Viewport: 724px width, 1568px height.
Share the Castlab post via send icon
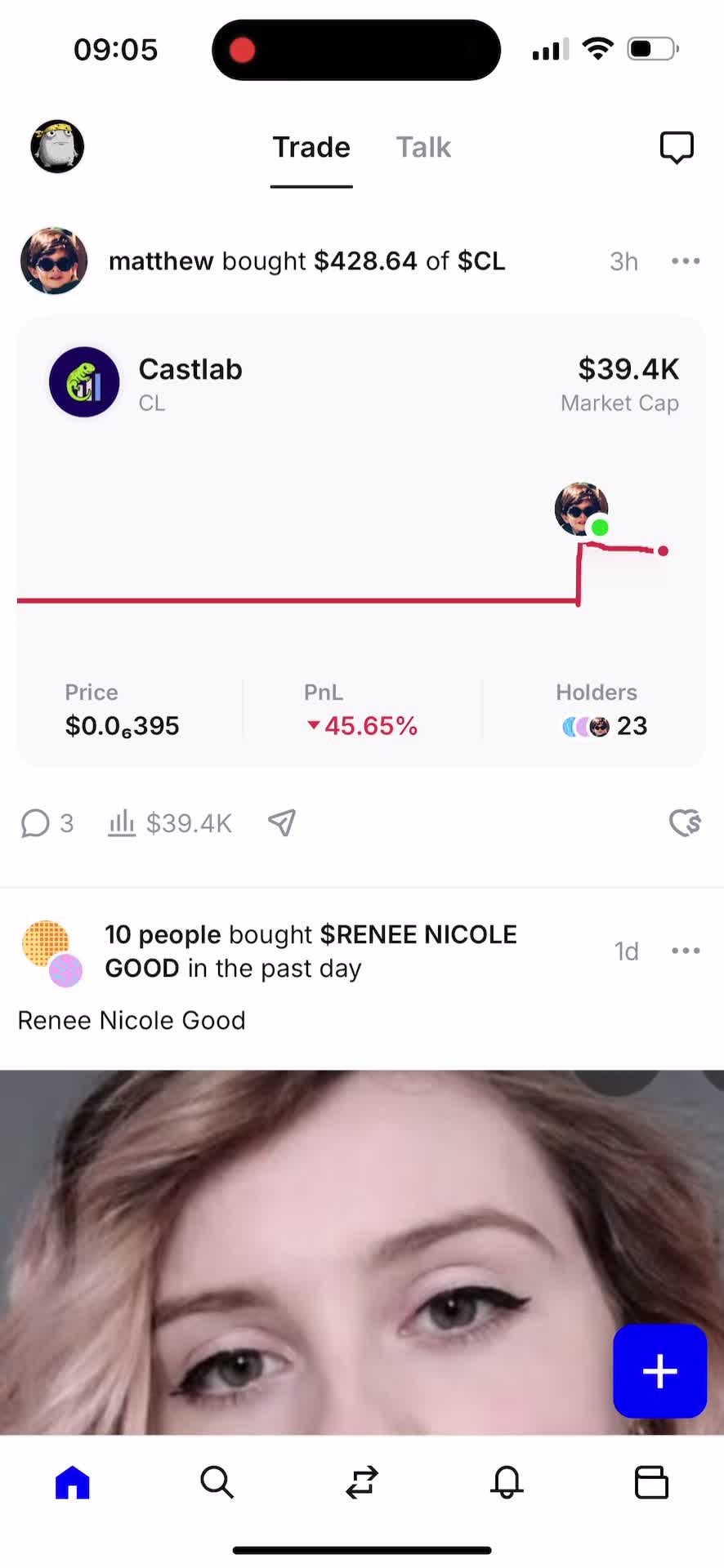point(282,823)
